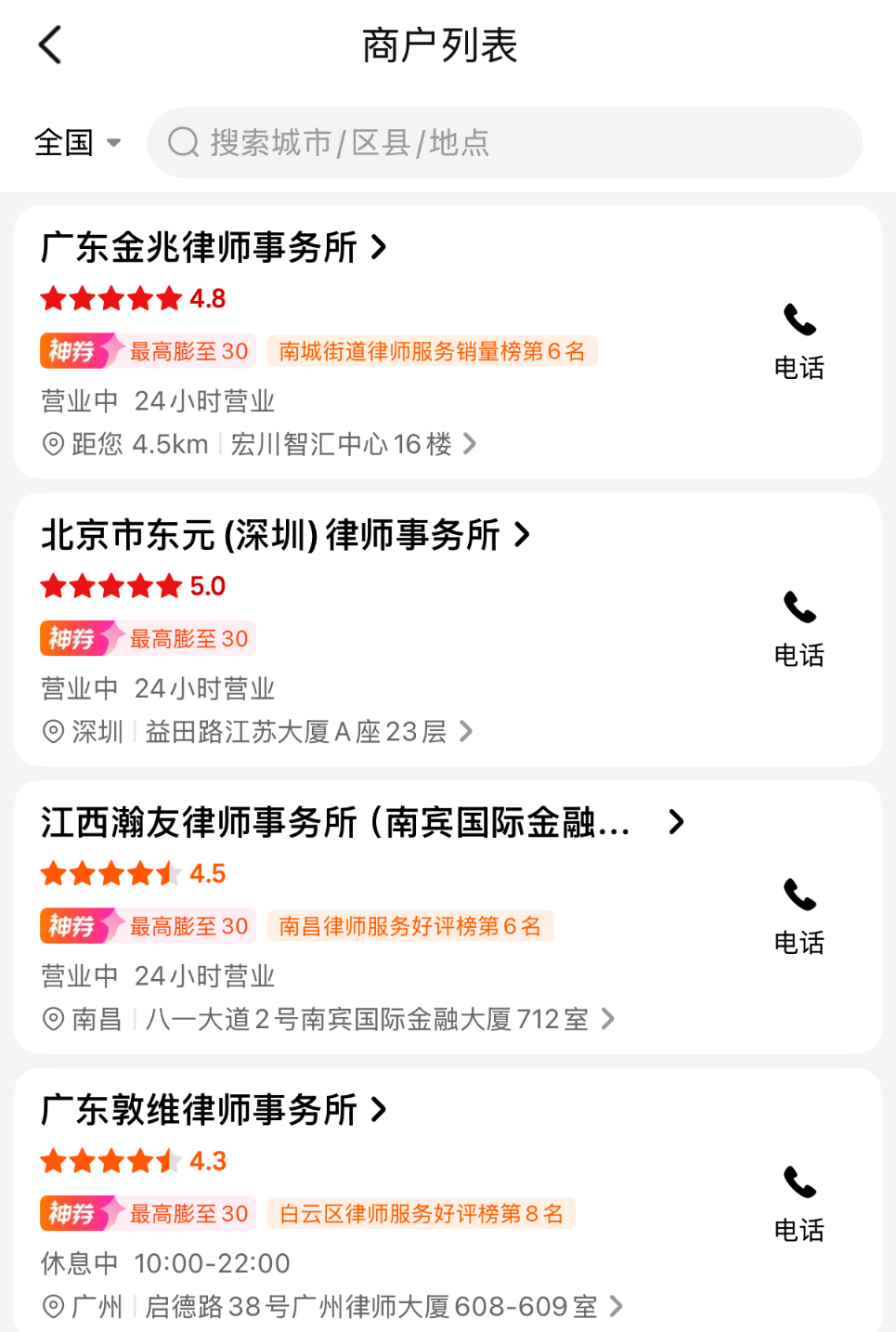Call 广东金兆律师事务所 via 电话

(799, 342)
